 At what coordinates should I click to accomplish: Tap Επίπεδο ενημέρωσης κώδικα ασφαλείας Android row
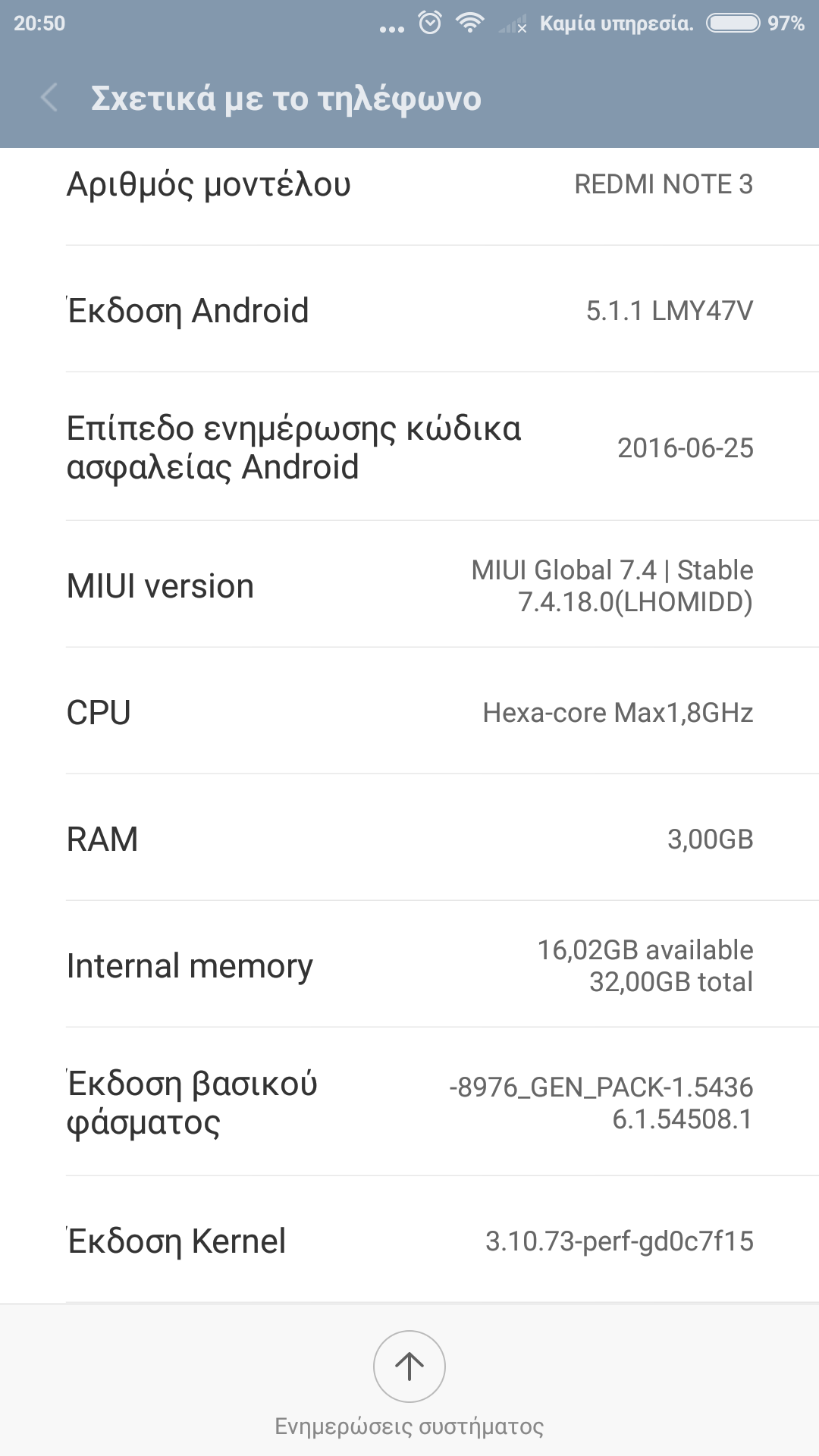click(x=409, y=447)
